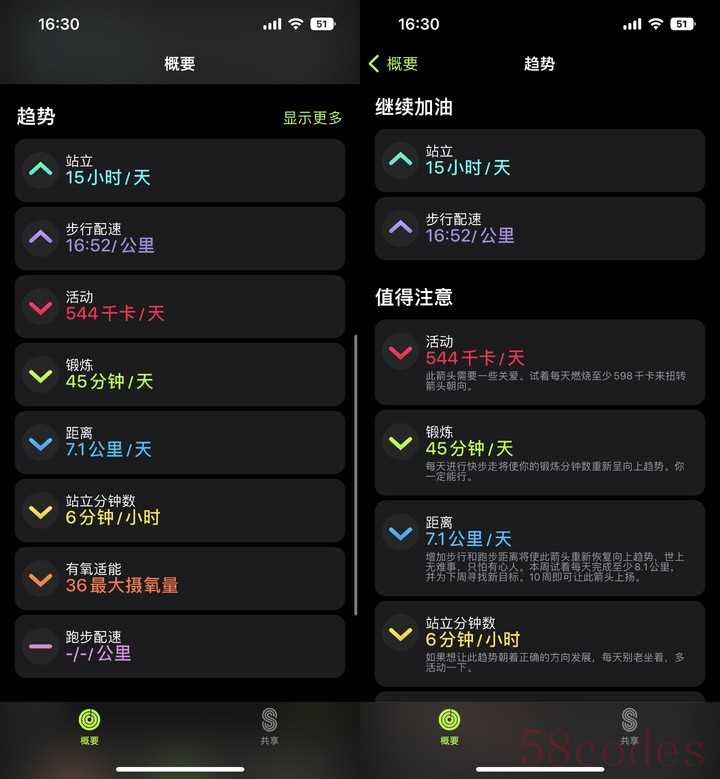This screenshot has height=779, width=720.
Task: Tap 显示更多 next to the 趋势 heading
Action: [312, 118]
